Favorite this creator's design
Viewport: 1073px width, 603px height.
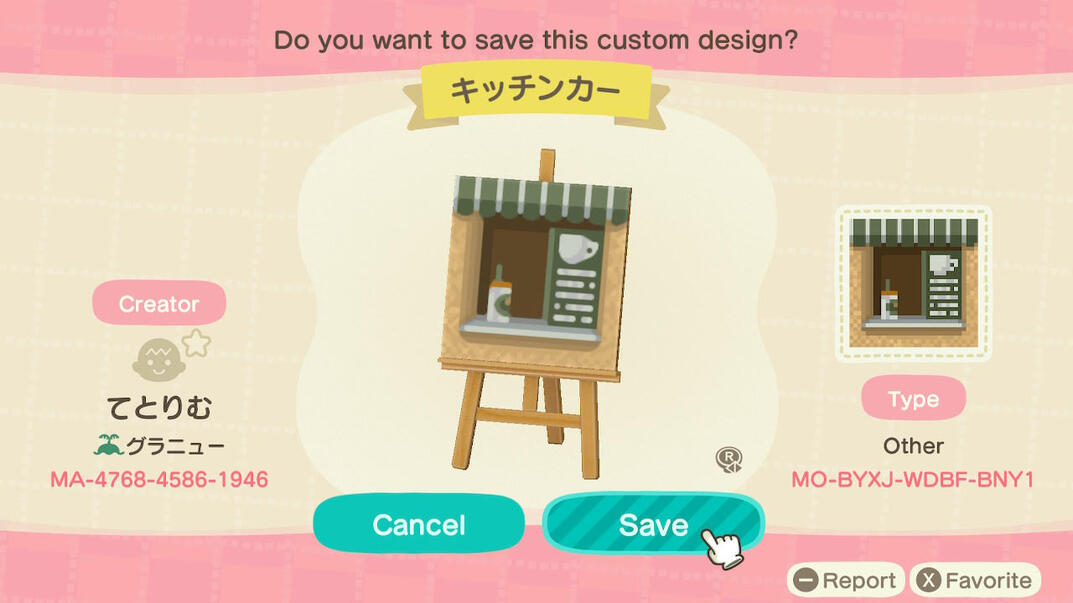point(974,581)
